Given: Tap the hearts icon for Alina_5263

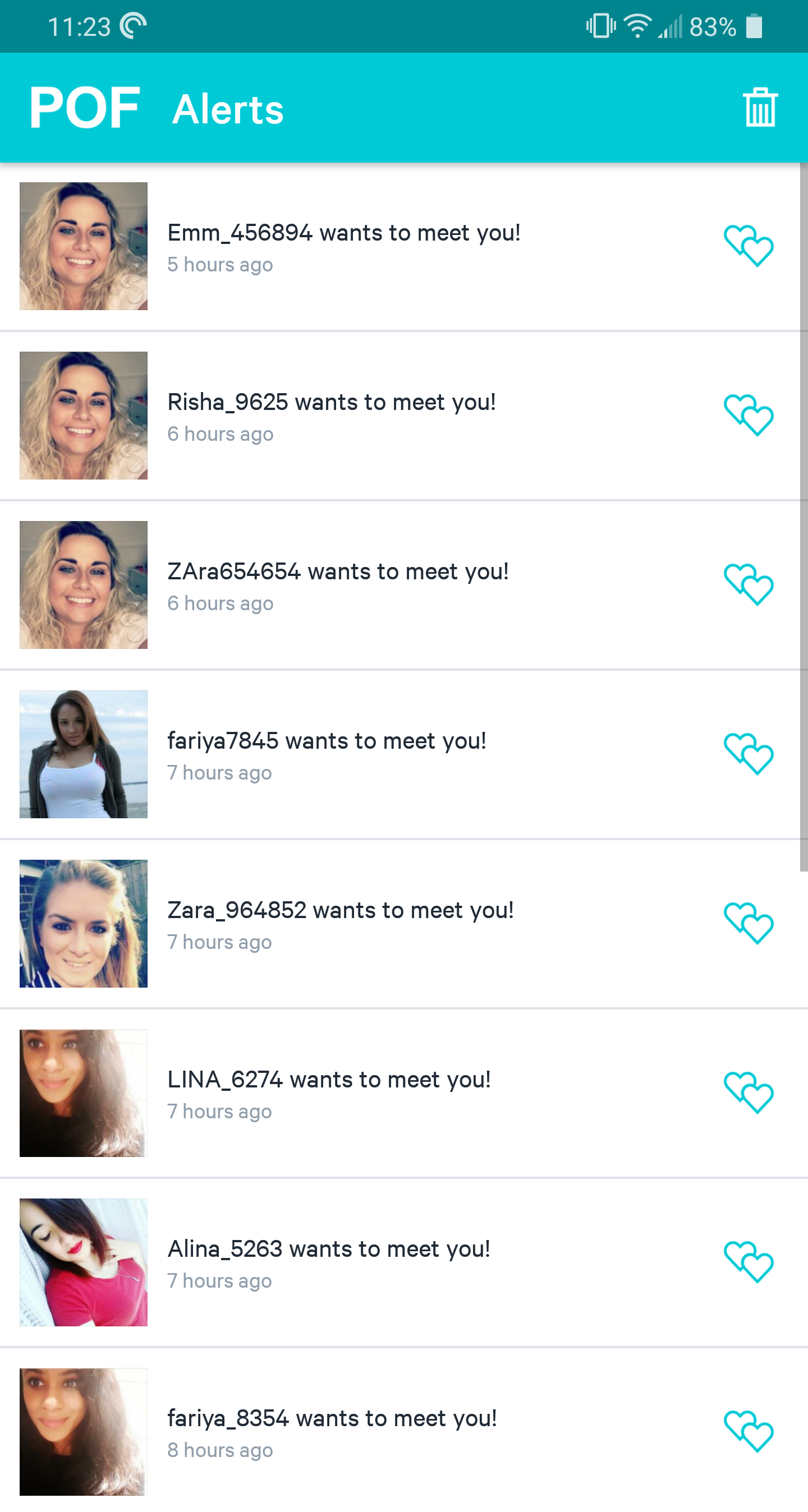Looking at the screenshot, I should [x=748, y=1262].
